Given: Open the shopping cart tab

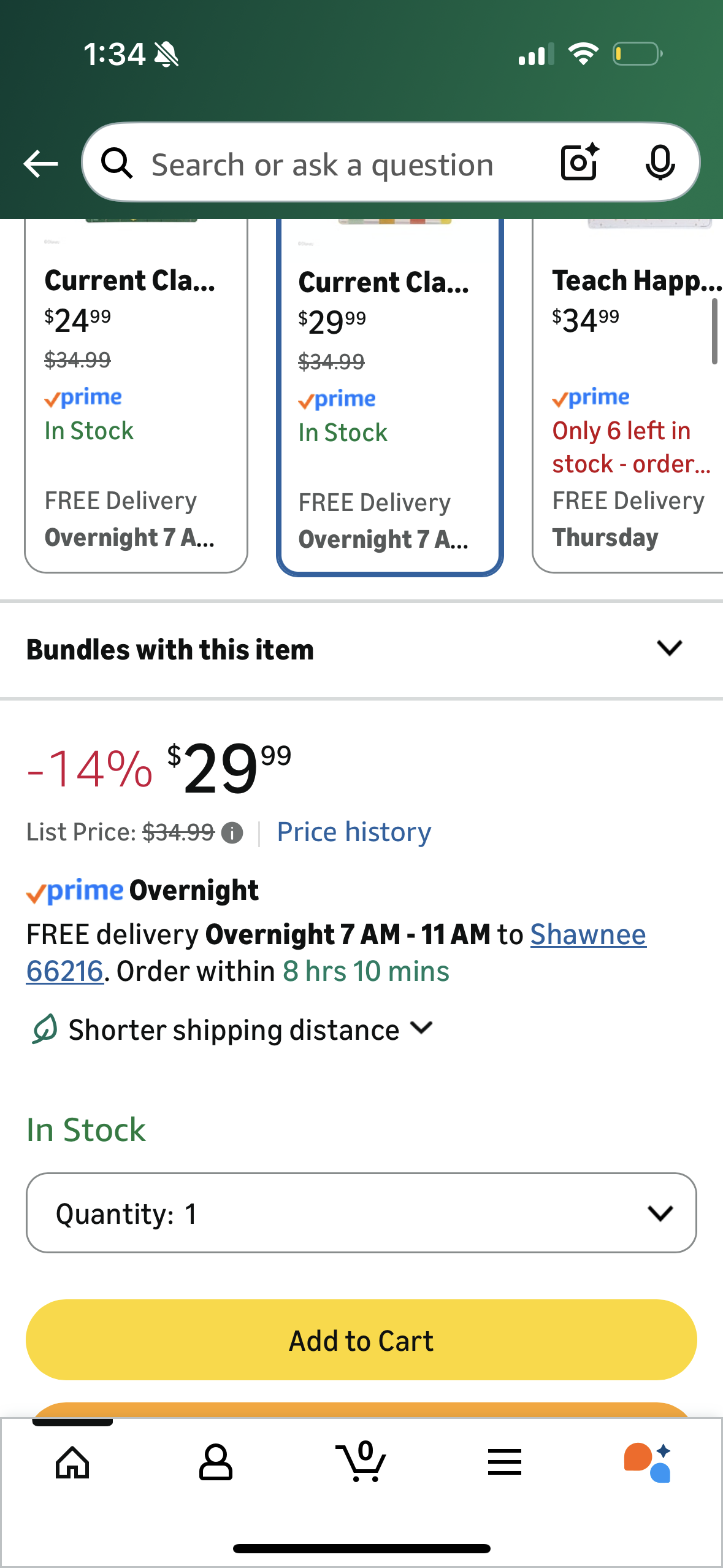Looking at the screenshot, I should point(361,1462).
